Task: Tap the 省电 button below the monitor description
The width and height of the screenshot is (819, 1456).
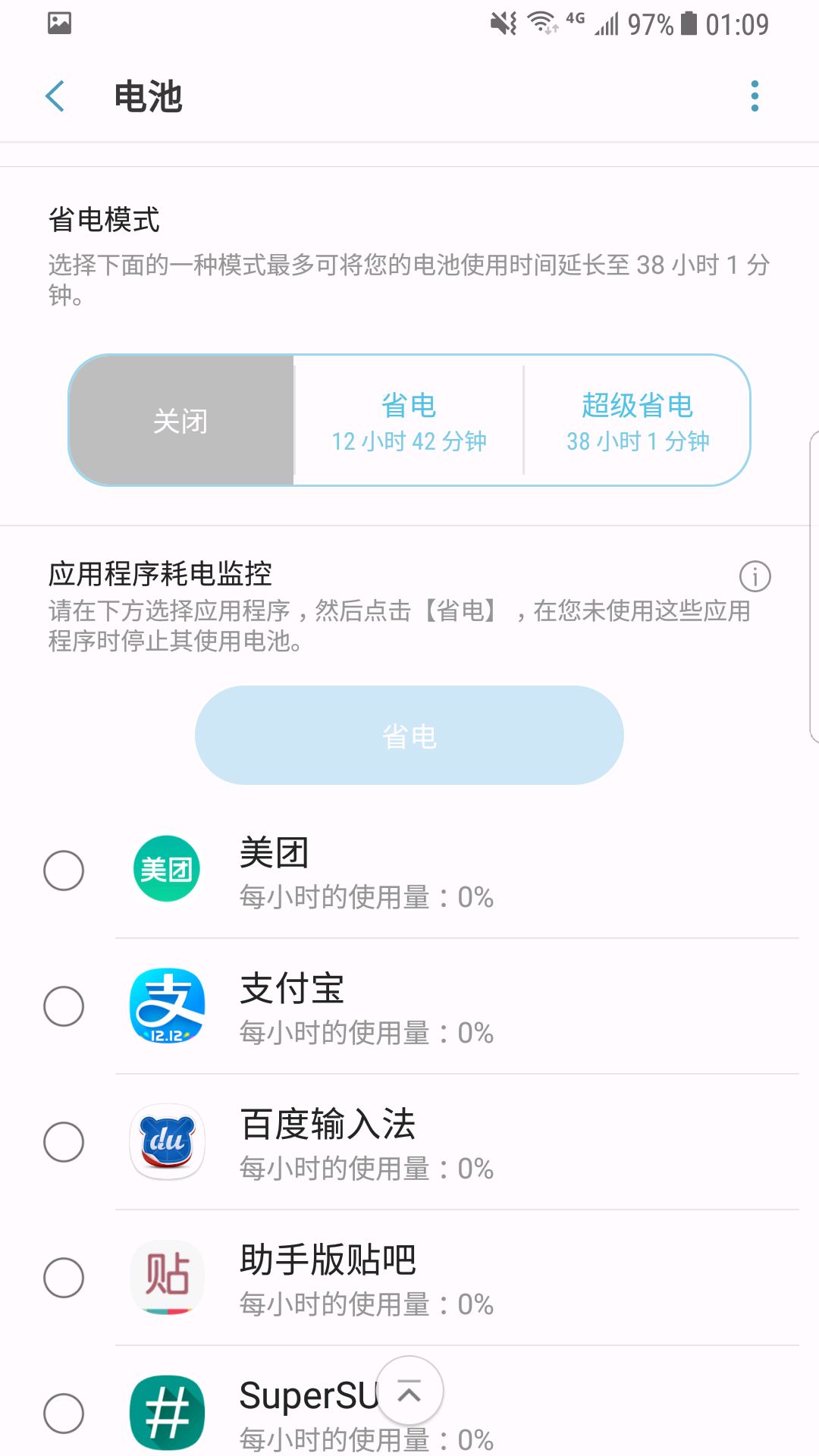Action: (409, 736)
